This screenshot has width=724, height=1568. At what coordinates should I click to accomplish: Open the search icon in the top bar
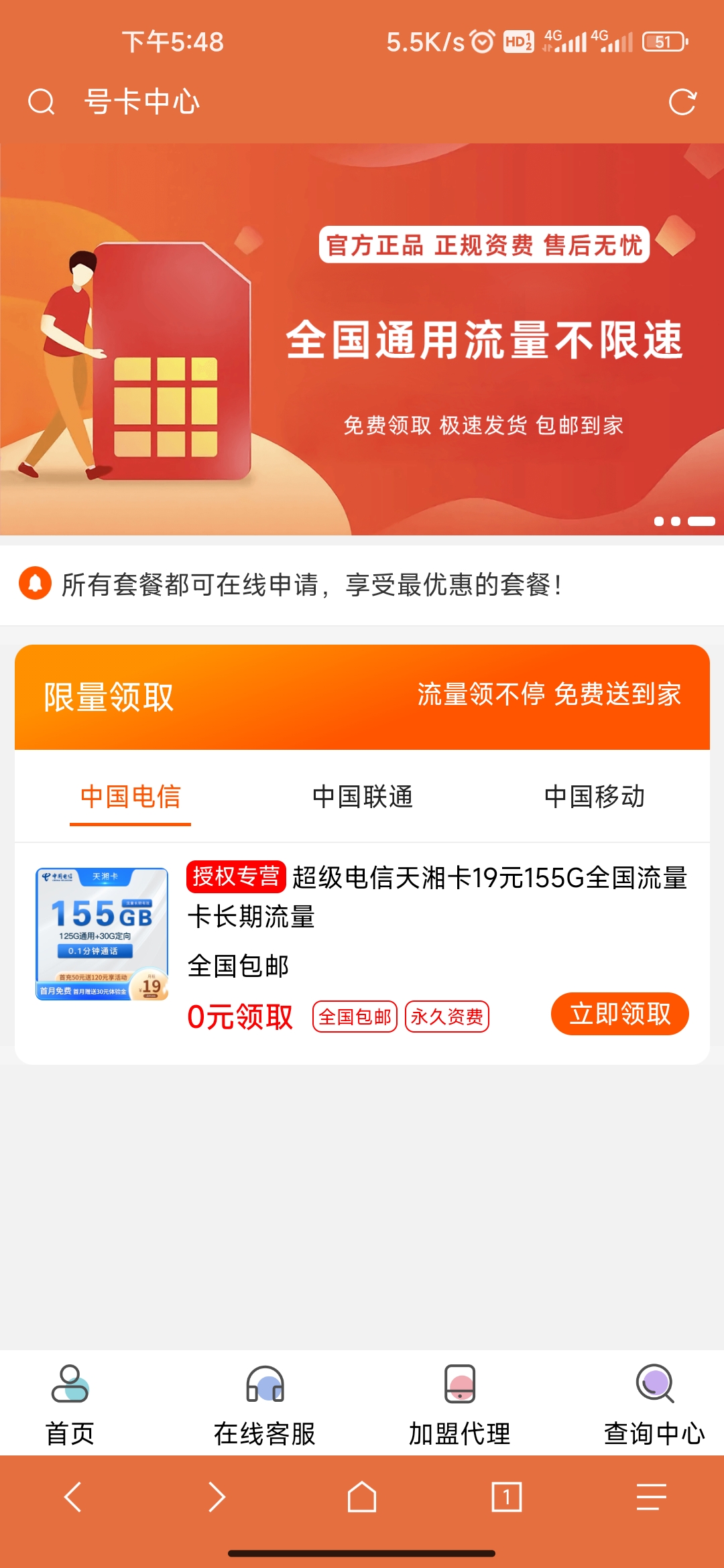click(x=42, y=101)
